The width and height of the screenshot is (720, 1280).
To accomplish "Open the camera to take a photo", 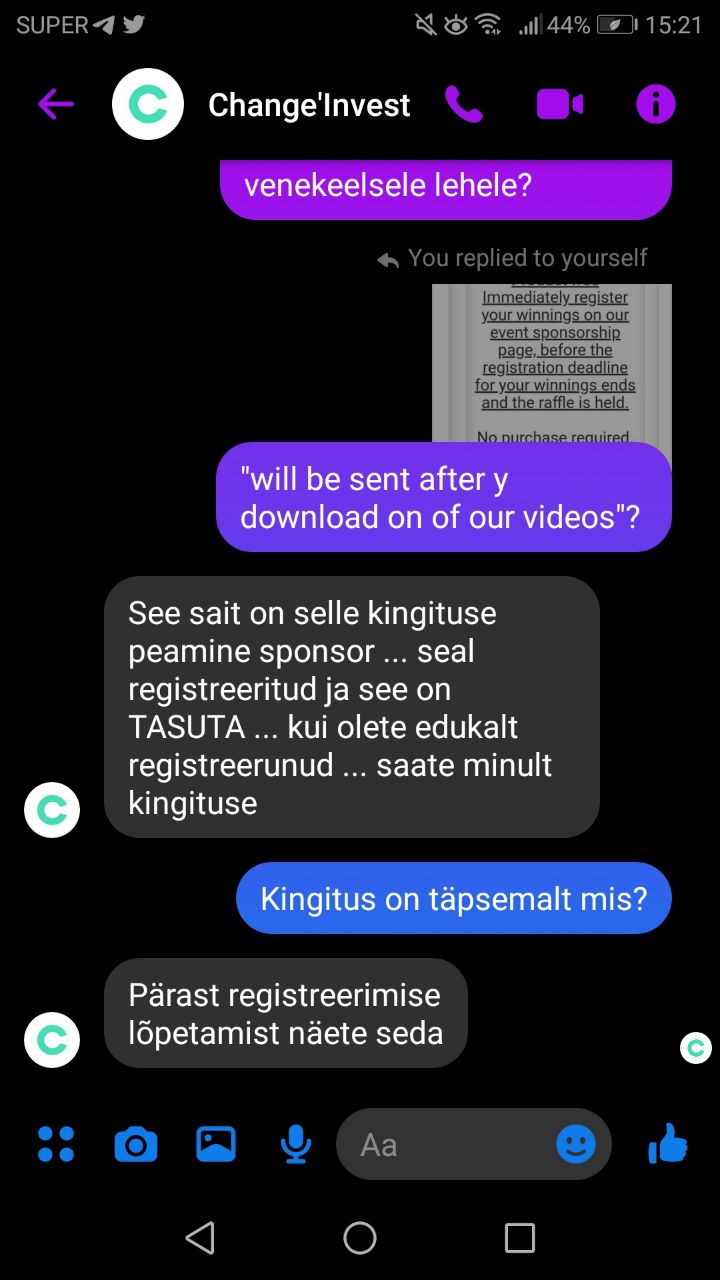I will click(x=136, y=1144).
